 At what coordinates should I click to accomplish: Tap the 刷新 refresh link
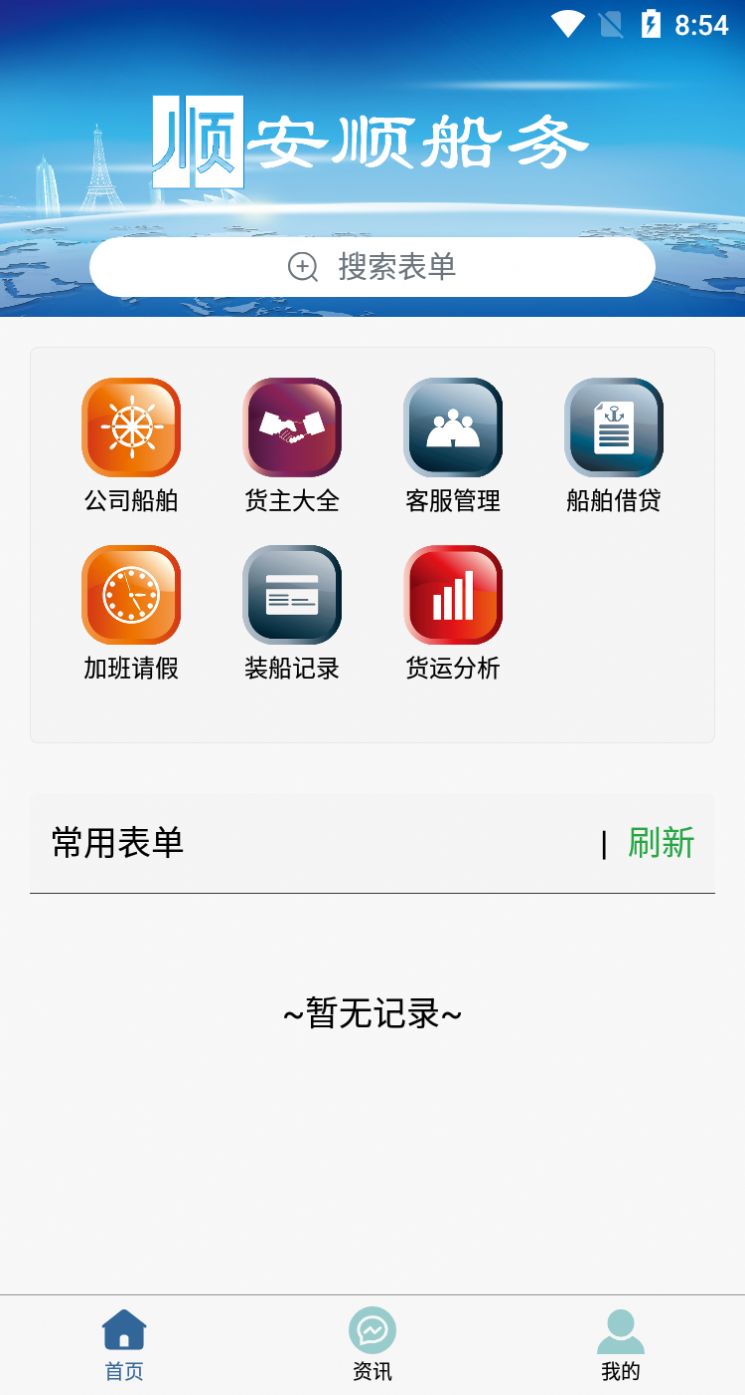tap(659, 844)
